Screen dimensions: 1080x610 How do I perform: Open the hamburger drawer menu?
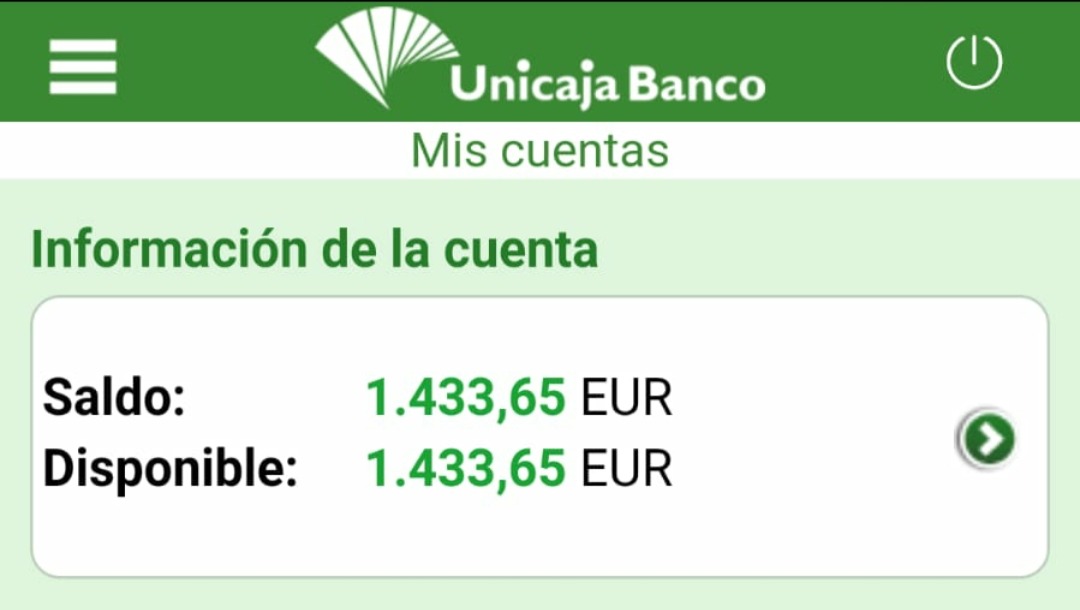83,66
